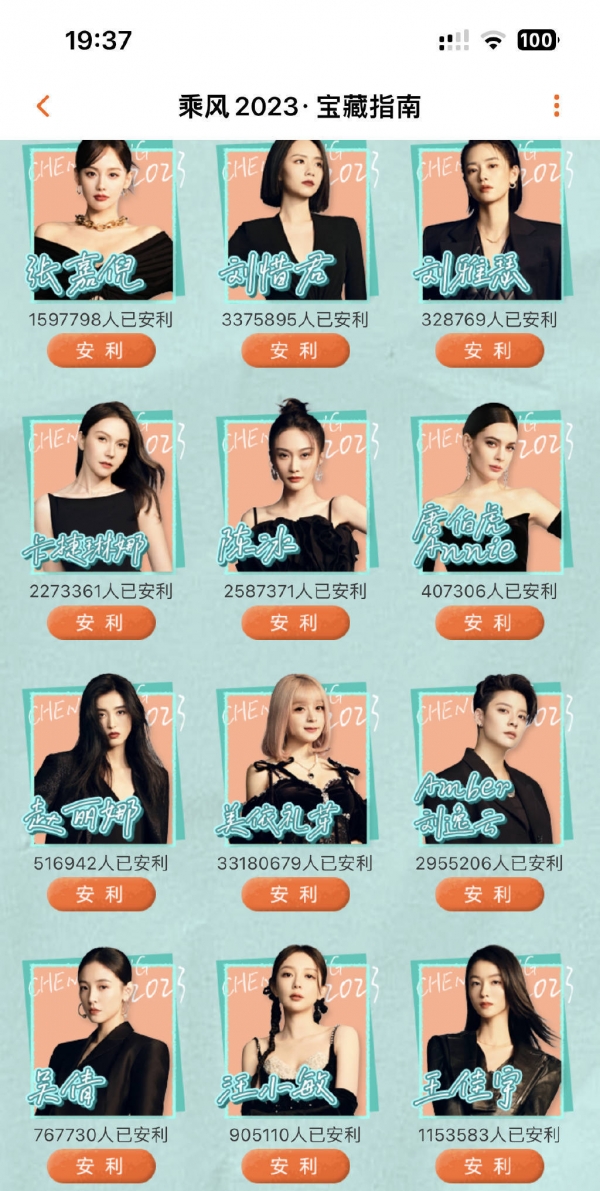This screenshot has height=1191, width=600.
Task: Tap 安利 button under 刘雅瑟
Action: point(489,351)
